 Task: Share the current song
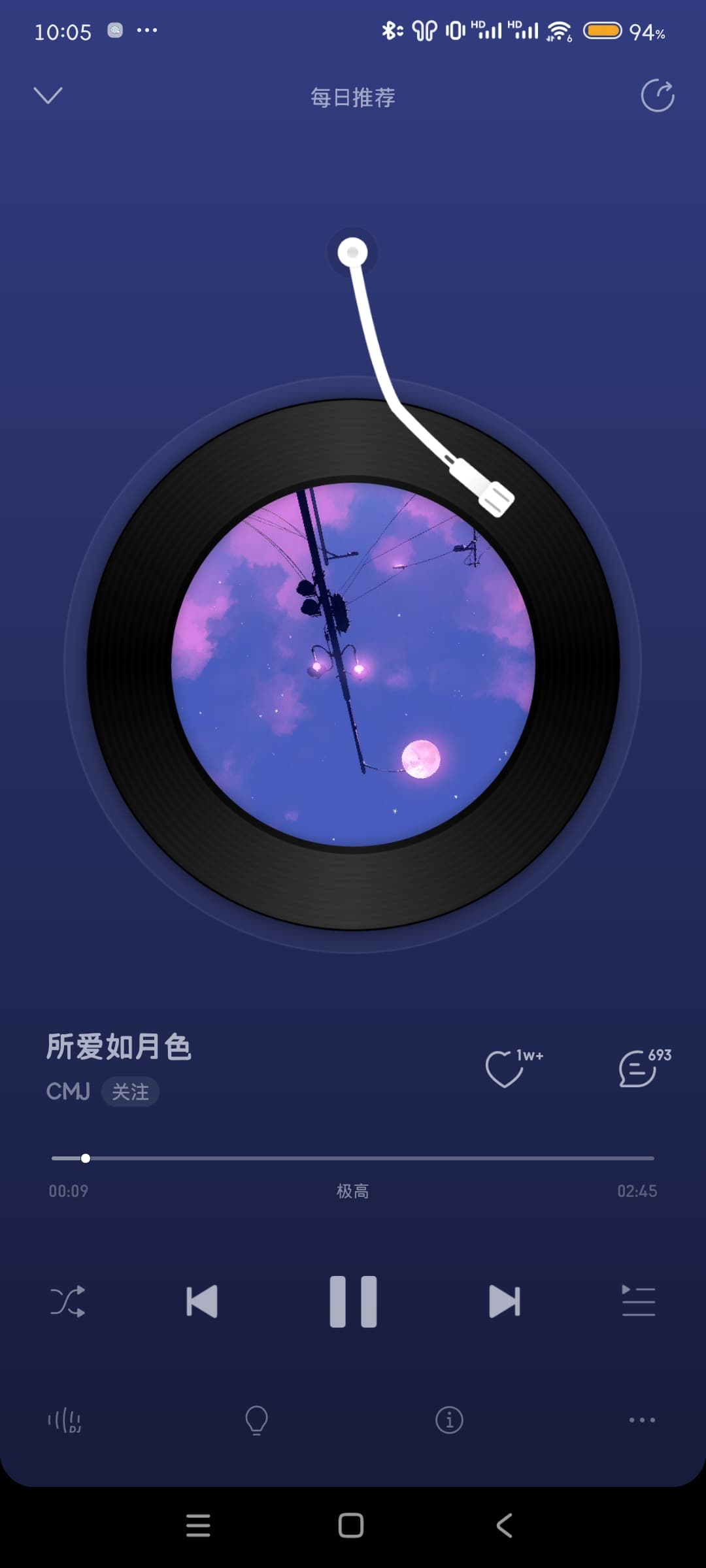[x=657, y=96]
